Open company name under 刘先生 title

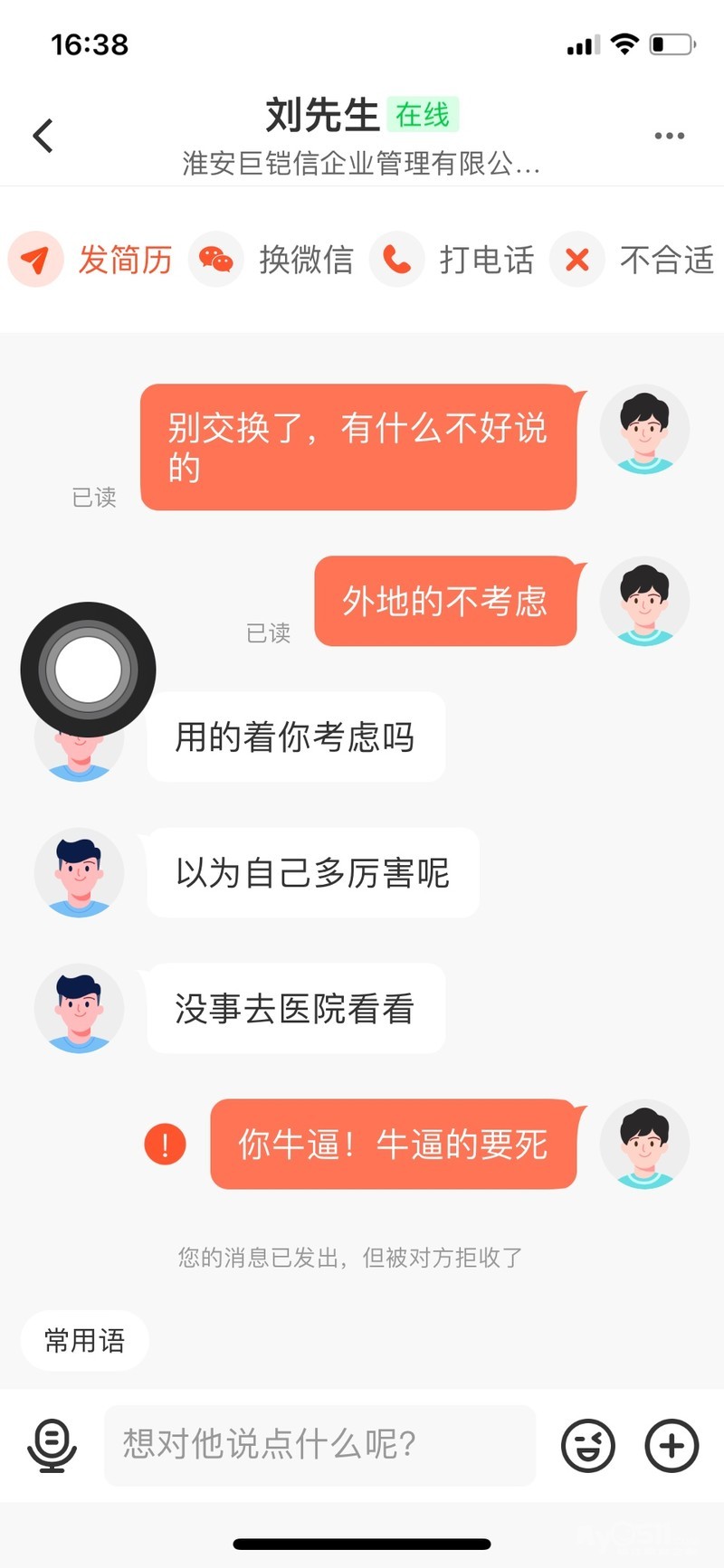tap(361, 164)
